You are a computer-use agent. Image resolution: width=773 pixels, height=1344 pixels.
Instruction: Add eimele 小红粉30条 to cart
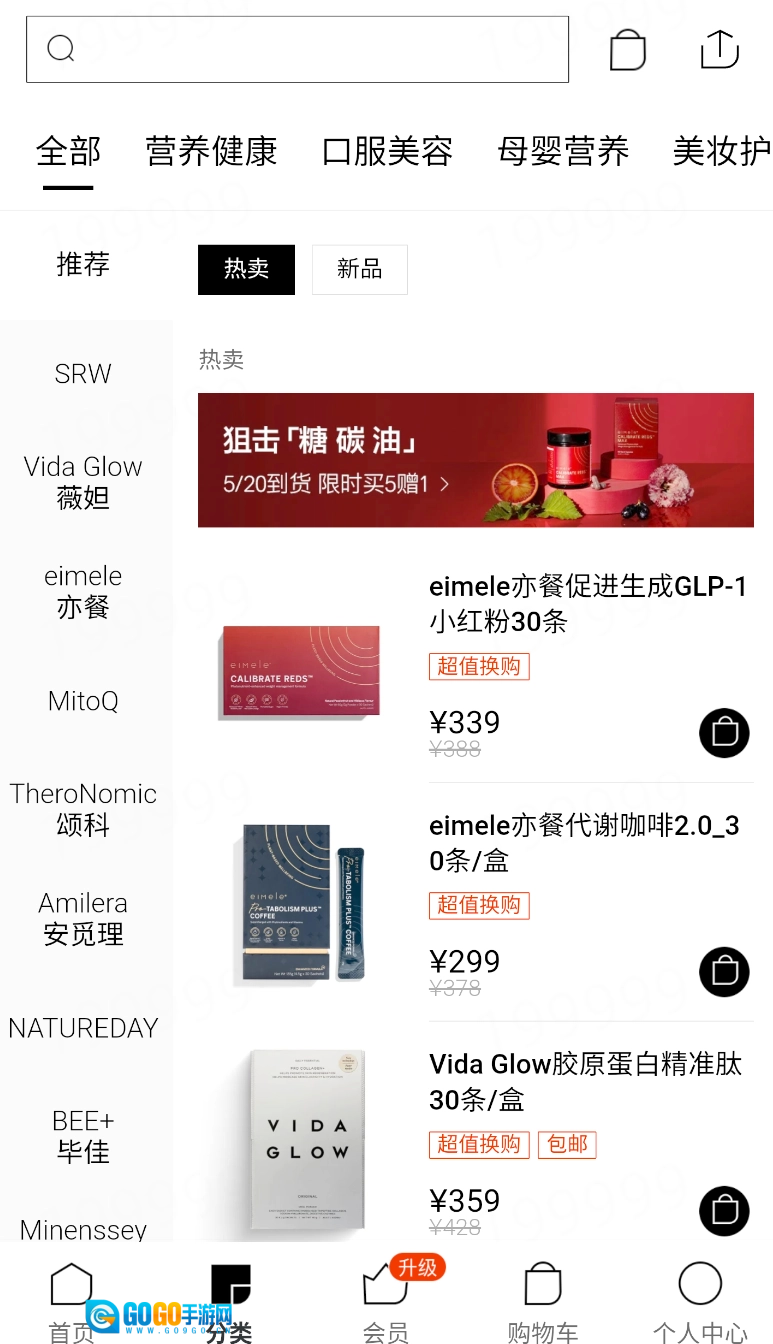tap(724, 733)
